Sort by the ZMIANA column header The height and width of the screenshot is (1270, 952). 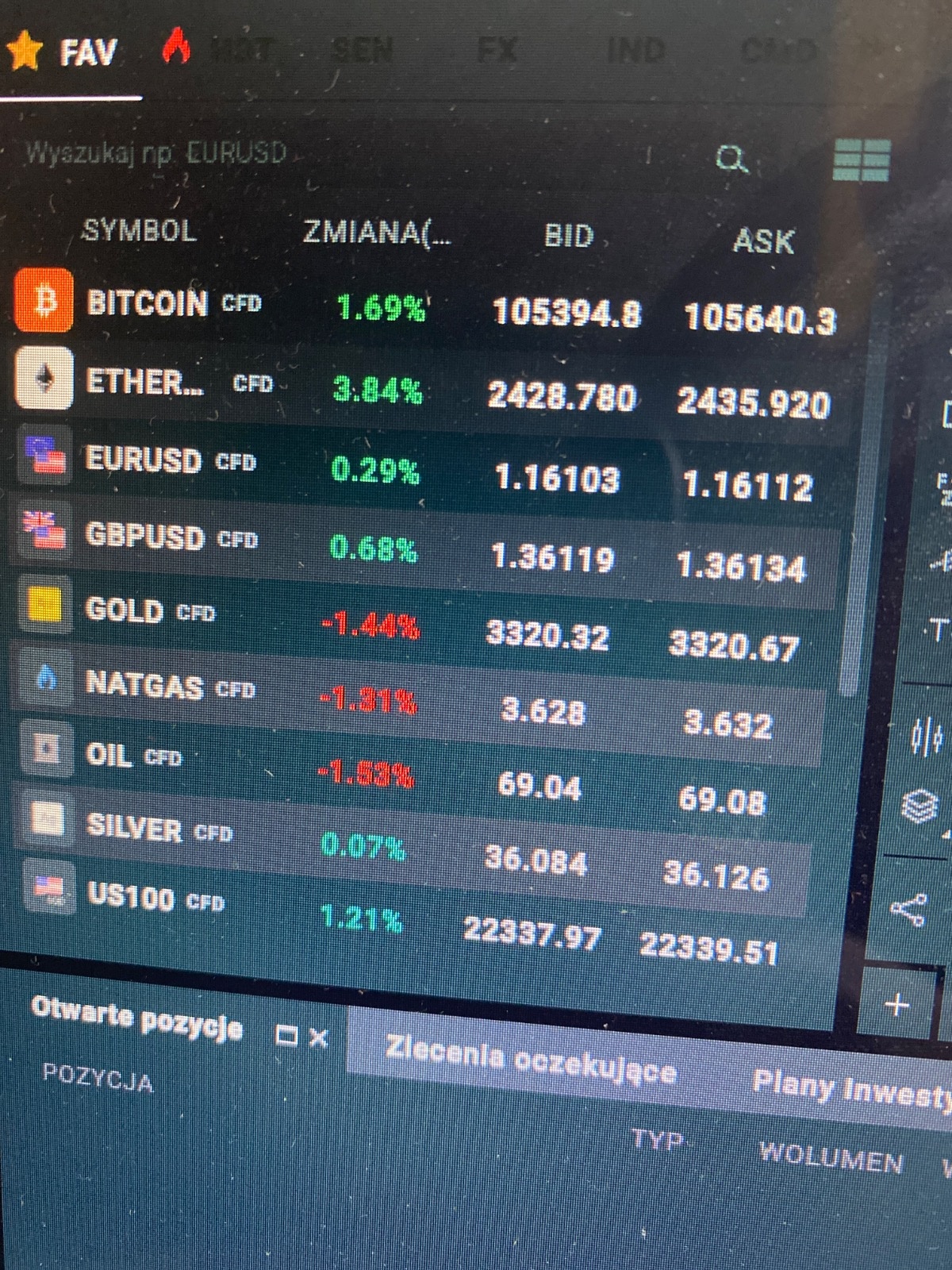pyautogui.click(x=376, y=233)
